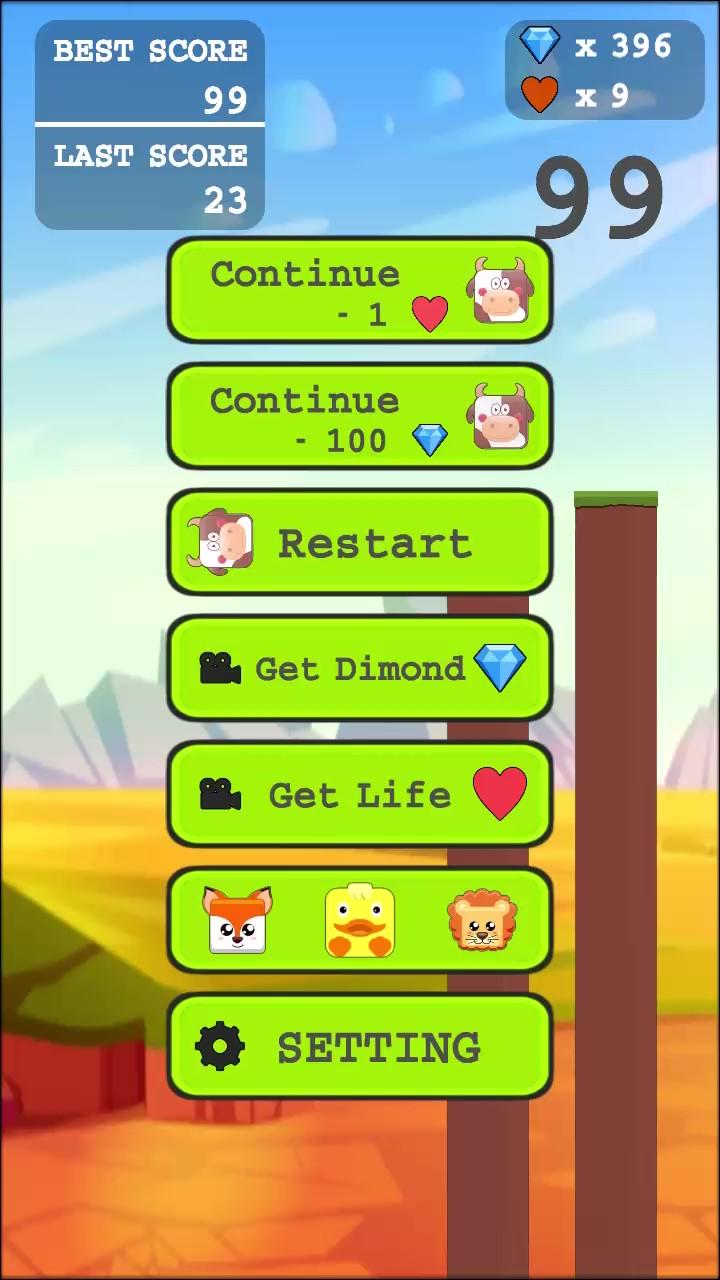This screenshot has width=720, height=1280.
Task: Continue by spending 1 heart
Action: 360,291
